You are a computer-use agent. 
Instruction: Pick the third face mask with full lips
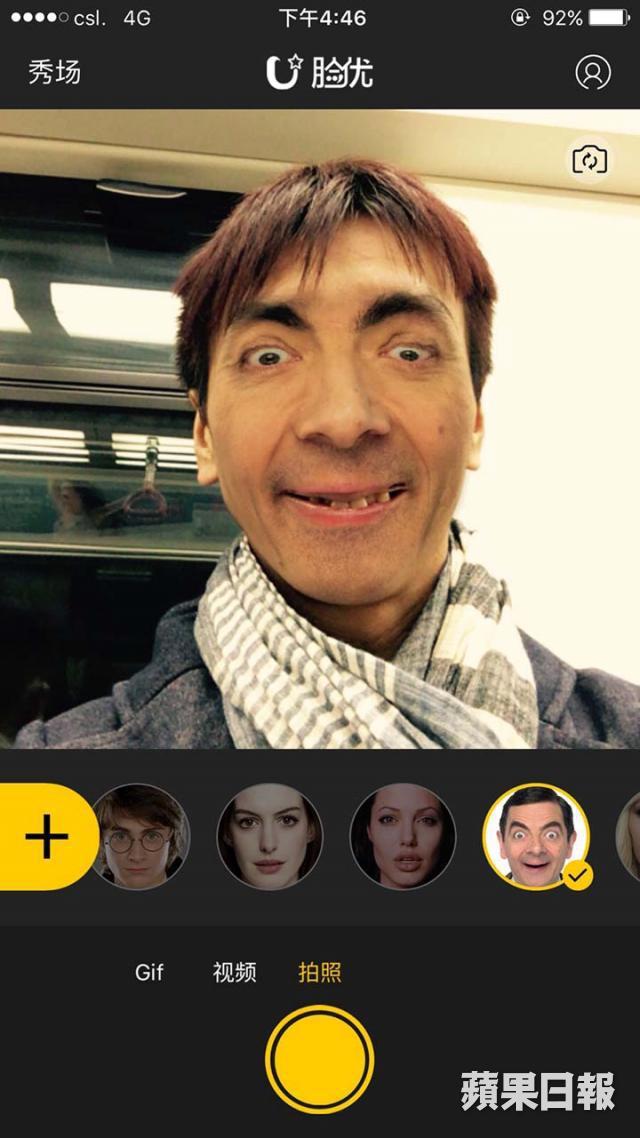(x=403, y=837)
